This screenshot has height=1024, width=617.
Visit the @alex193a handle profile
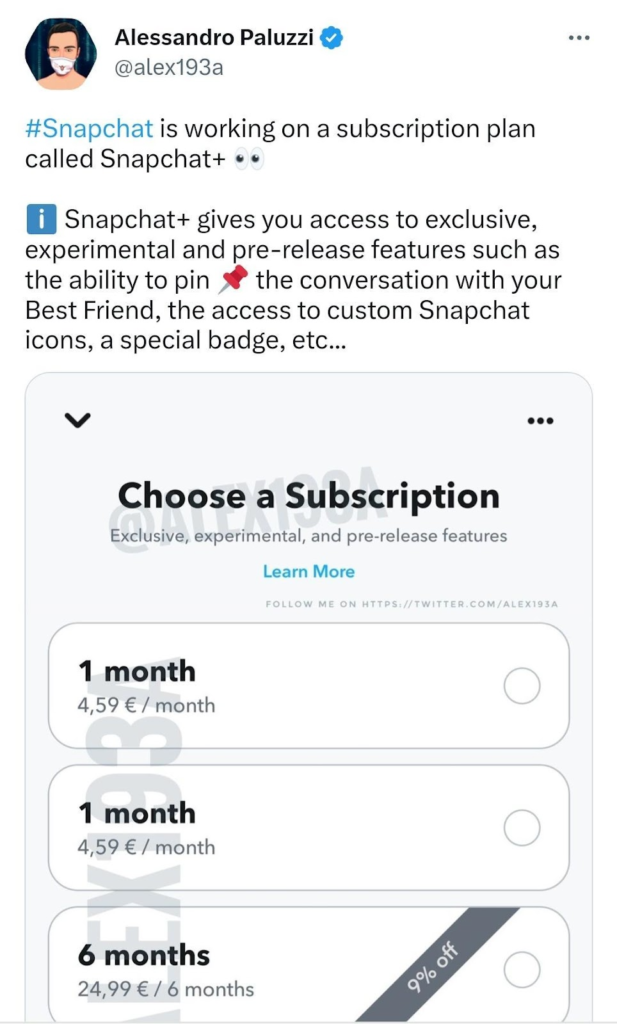[x=169, y=69]
